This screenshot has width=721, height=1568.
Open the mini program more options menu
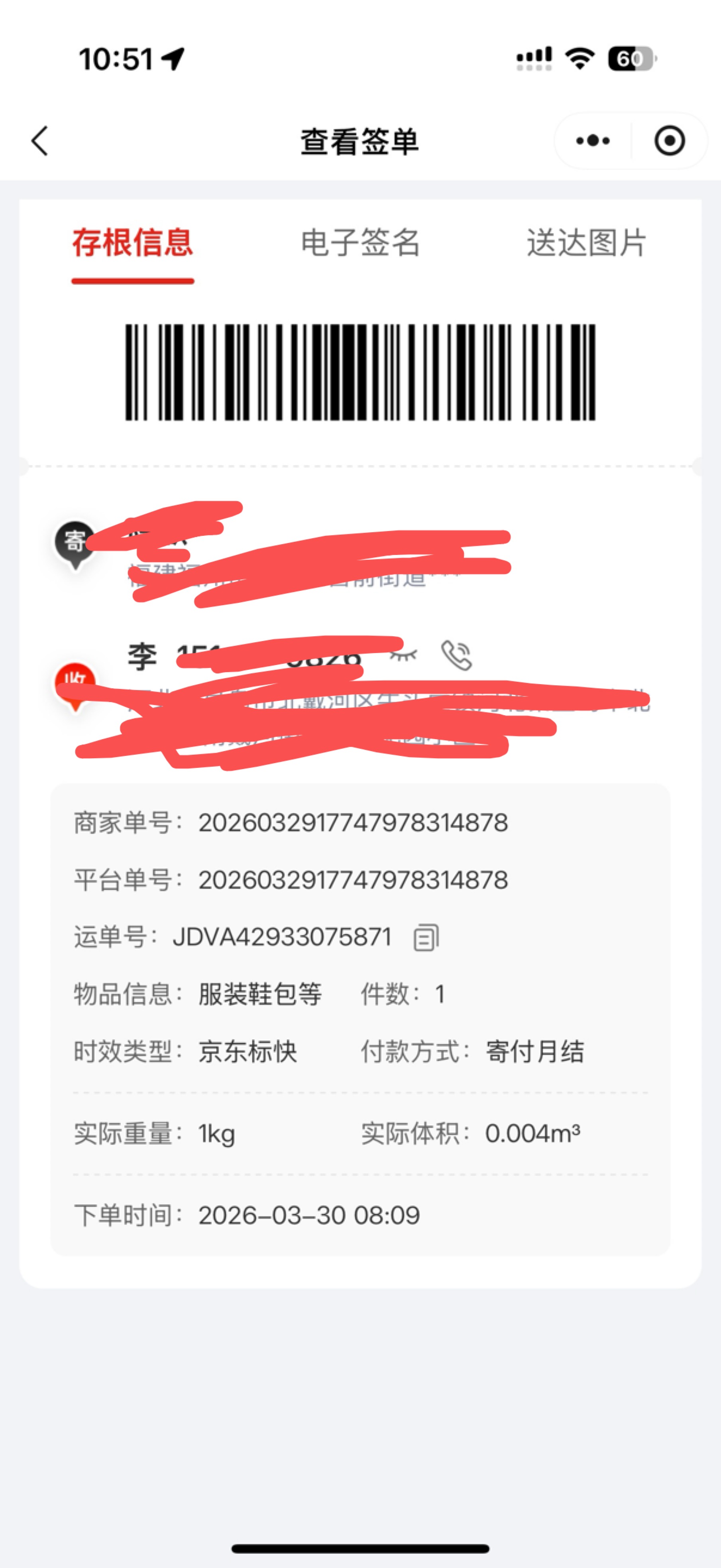coord(593,141)
